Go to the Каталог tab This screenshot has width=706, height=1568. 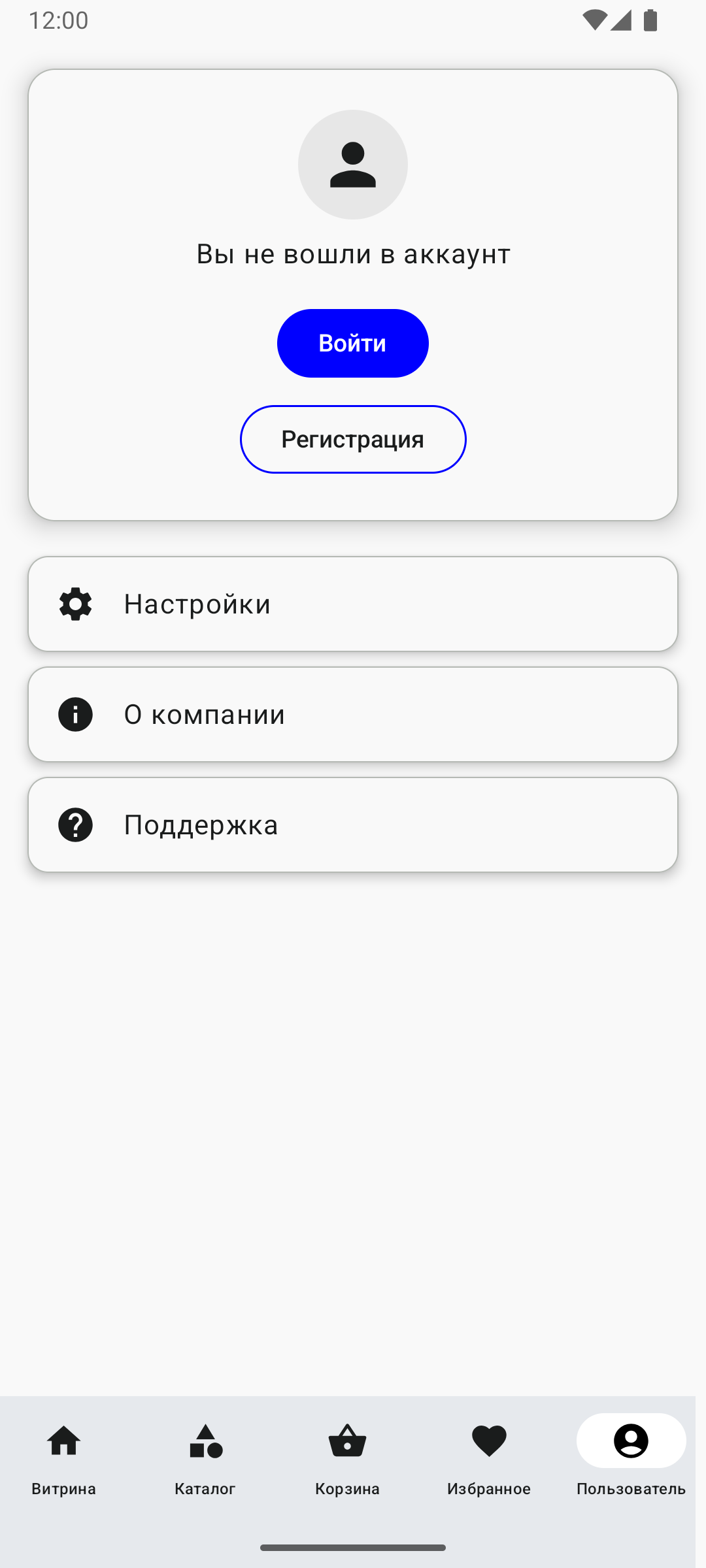[x=205, y=1458]
